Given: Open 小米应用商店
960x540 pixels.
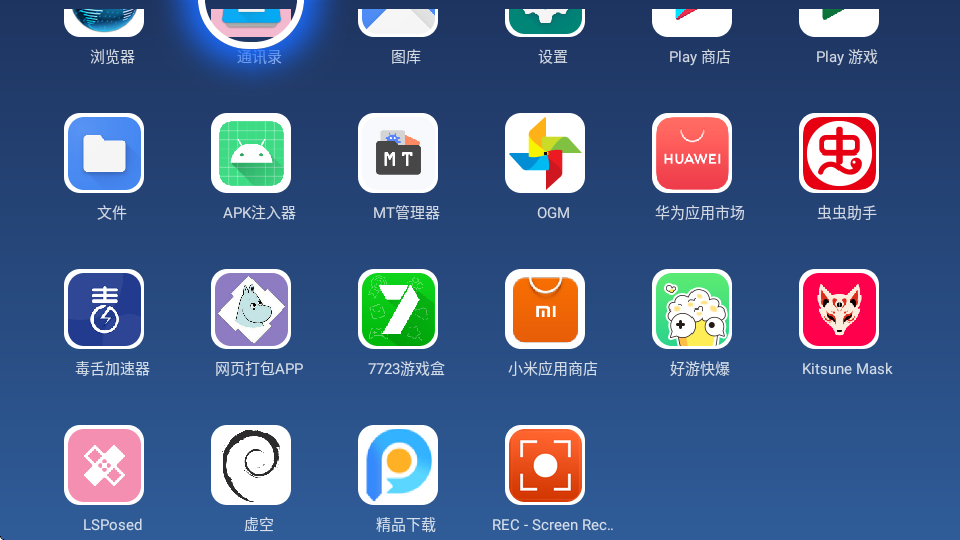Looking at the screenshot, I should point(545,309).
